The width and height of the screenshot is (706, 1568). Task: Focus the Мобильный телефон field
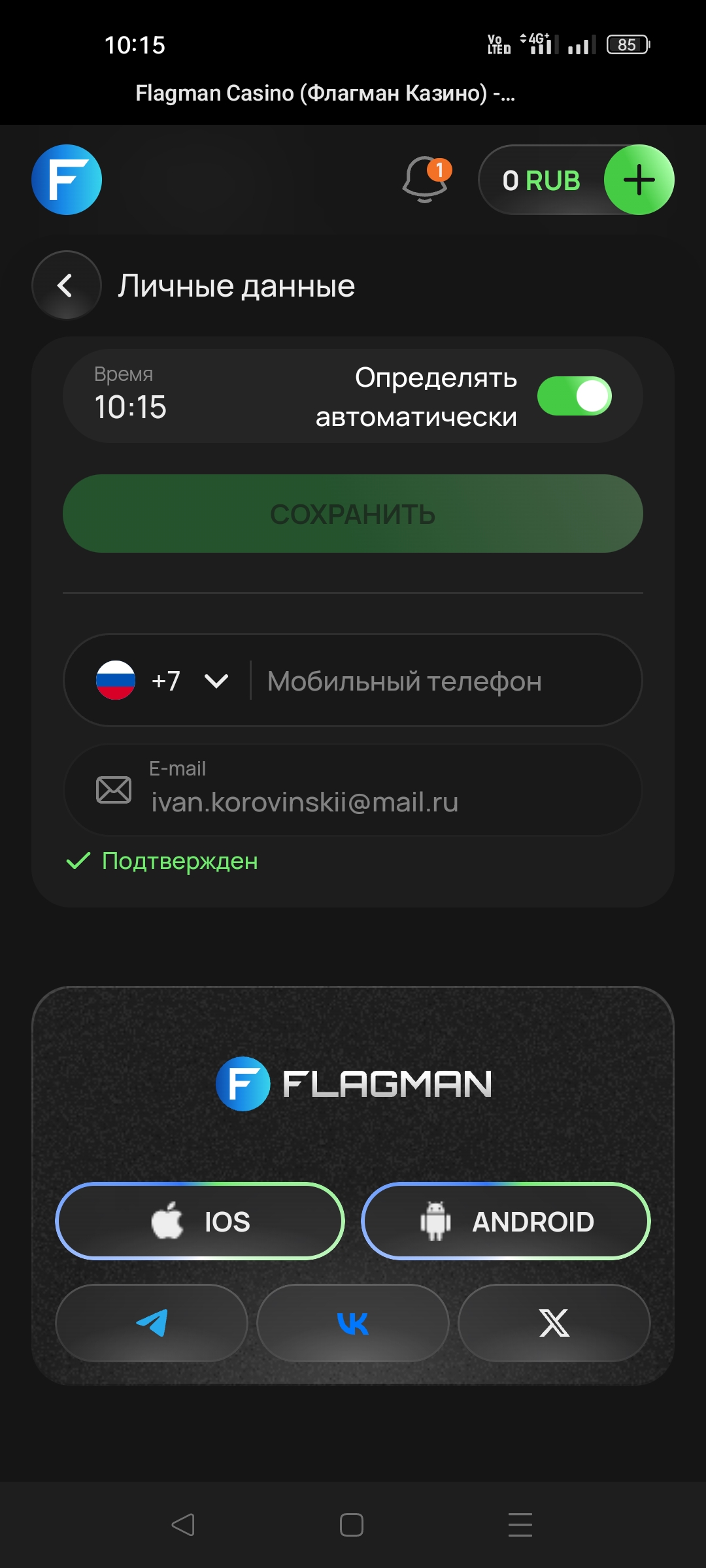click(x=445, y=681)
